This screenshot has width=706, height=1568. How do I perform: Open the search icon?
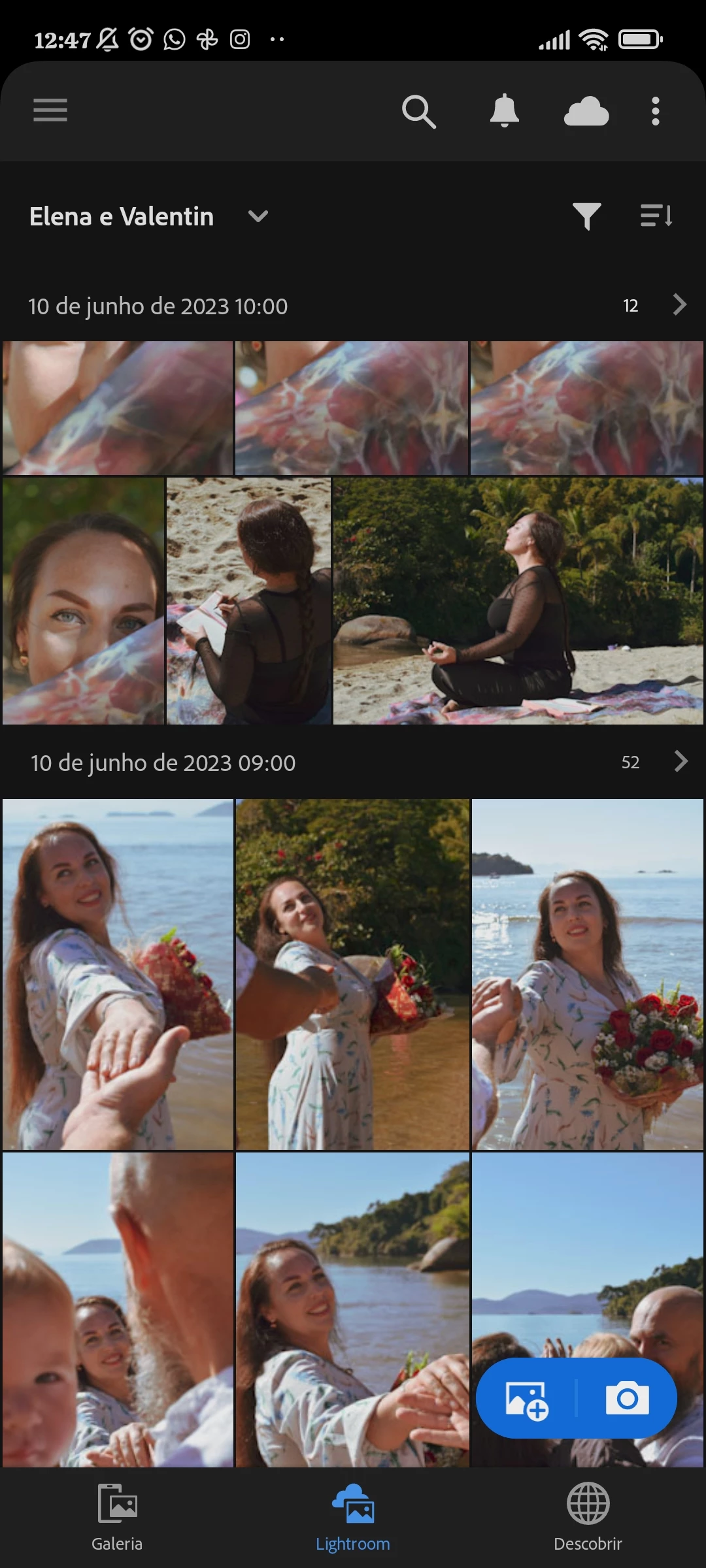click(x=418, y=111)
